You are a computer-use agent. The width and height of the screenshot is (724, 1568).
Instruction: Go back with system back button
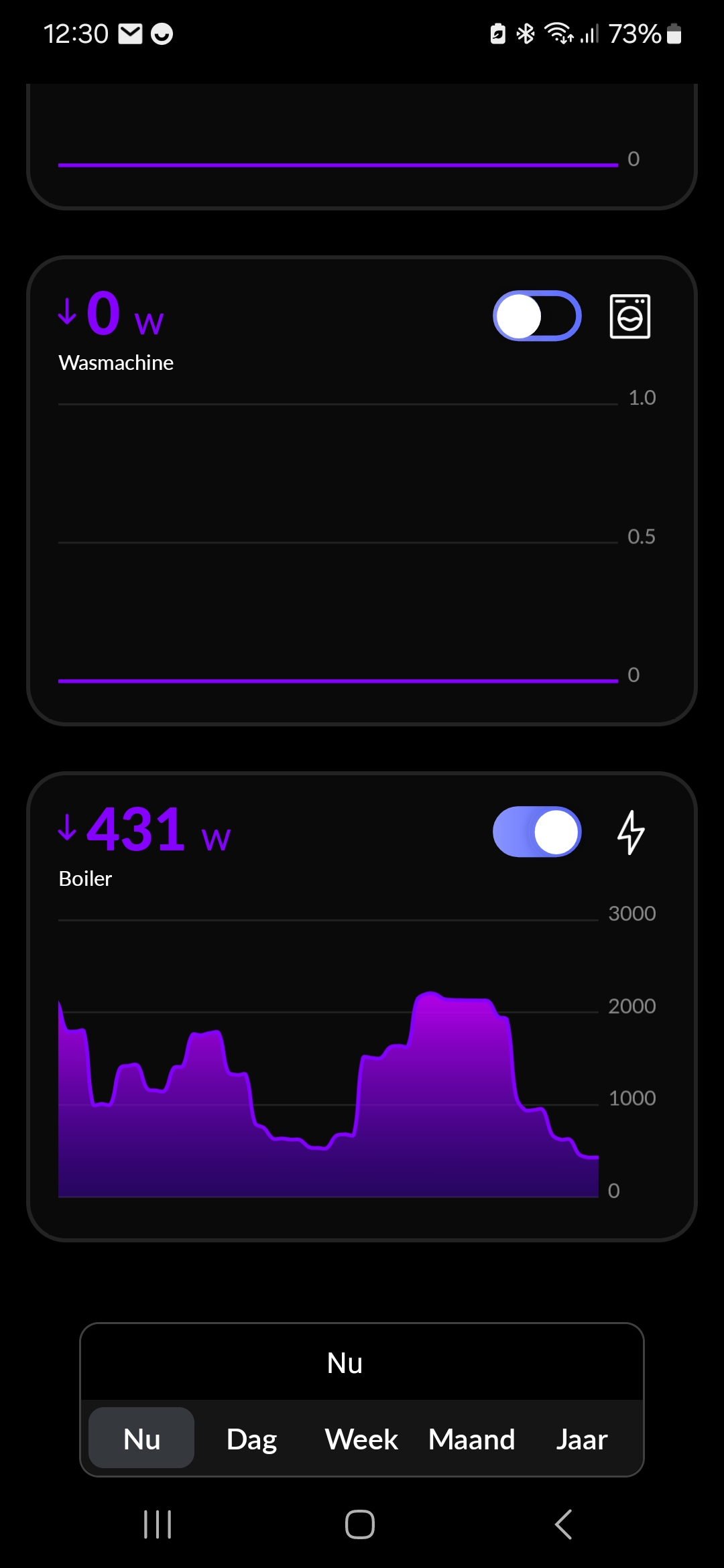(x=564, y=1524)
